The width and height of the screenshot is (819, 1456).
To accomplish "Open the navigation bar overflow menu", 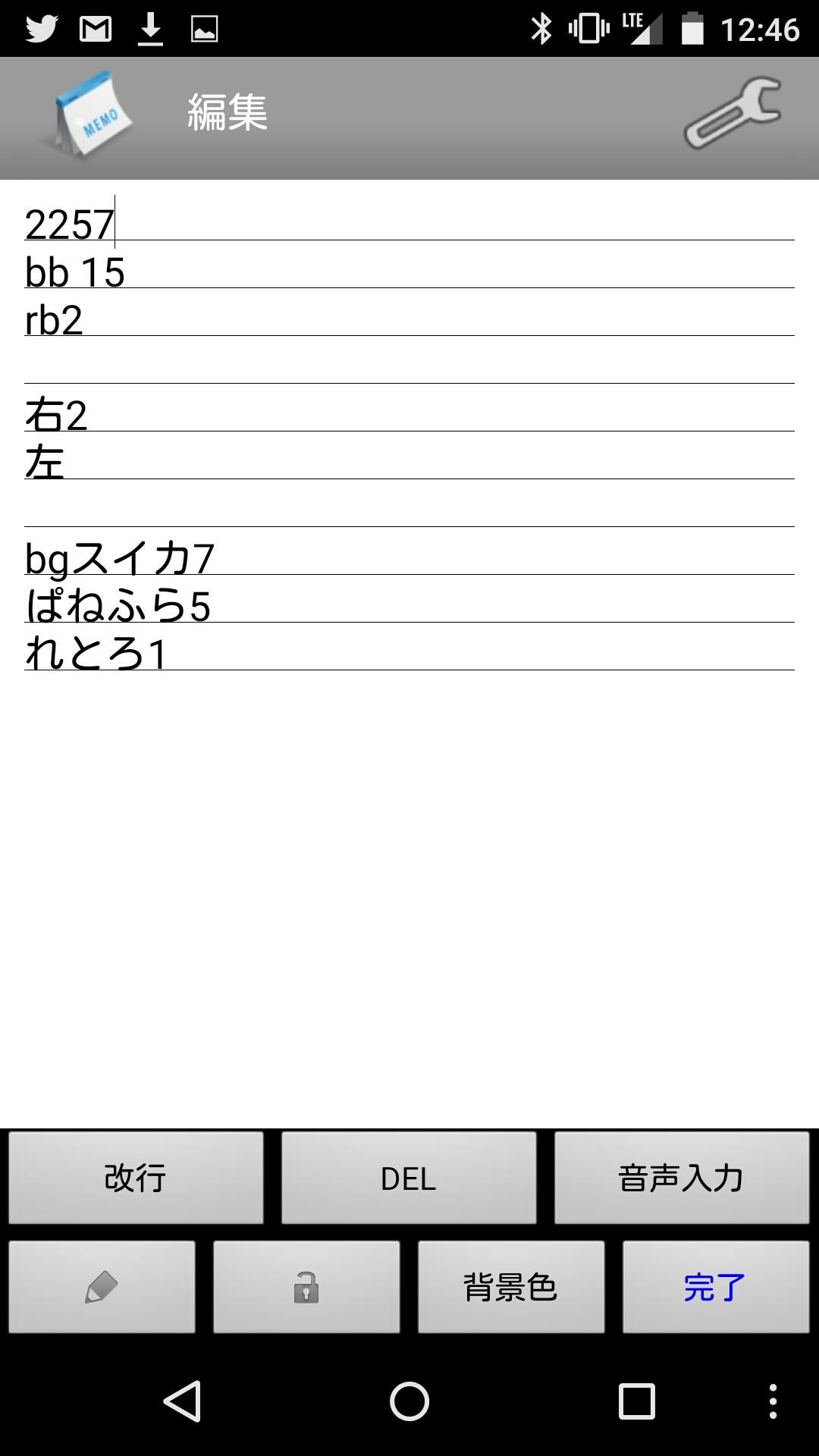I will [x=773, y=1401].
